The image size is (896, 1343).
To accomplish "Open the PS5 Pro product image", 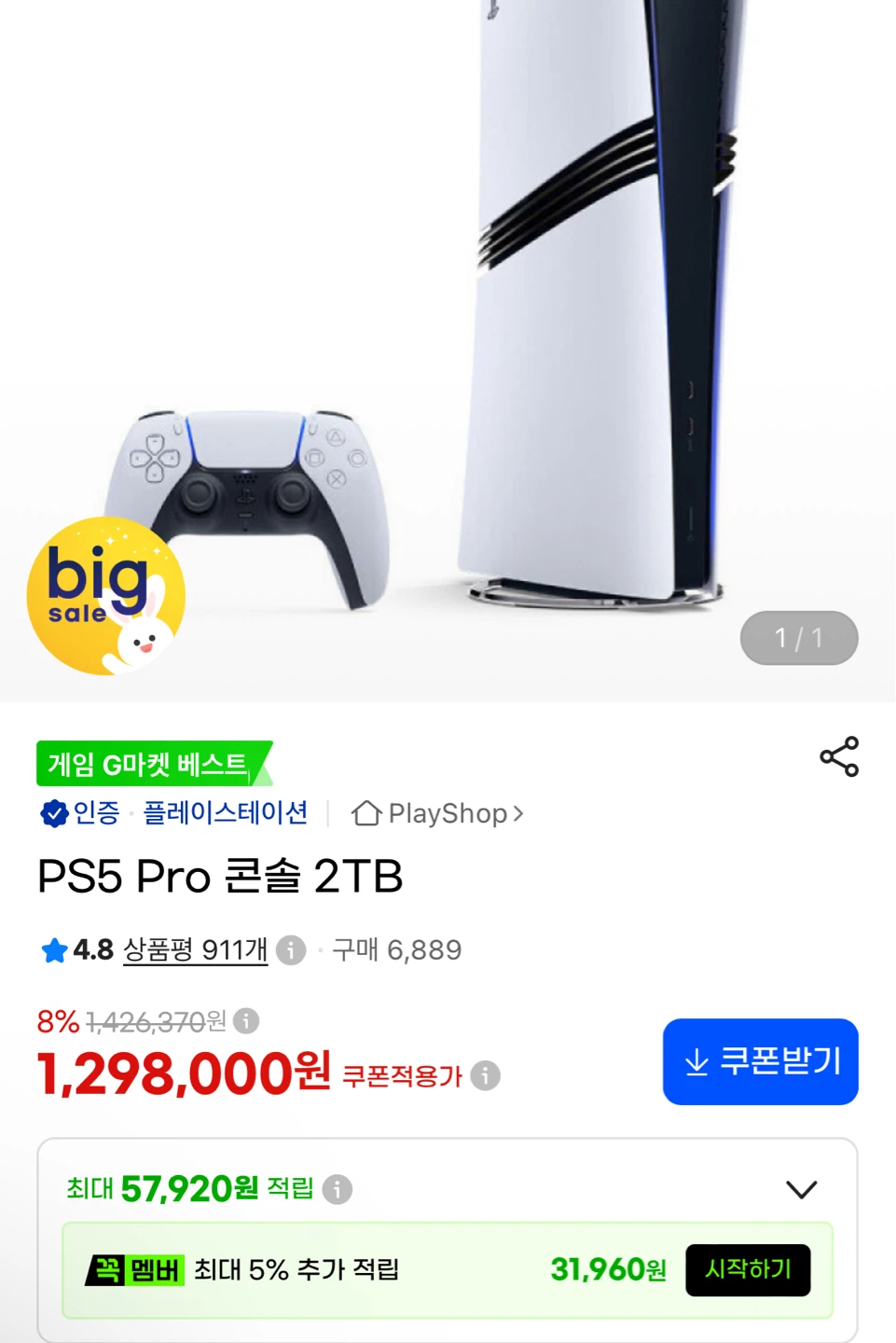I will point(448,350).
